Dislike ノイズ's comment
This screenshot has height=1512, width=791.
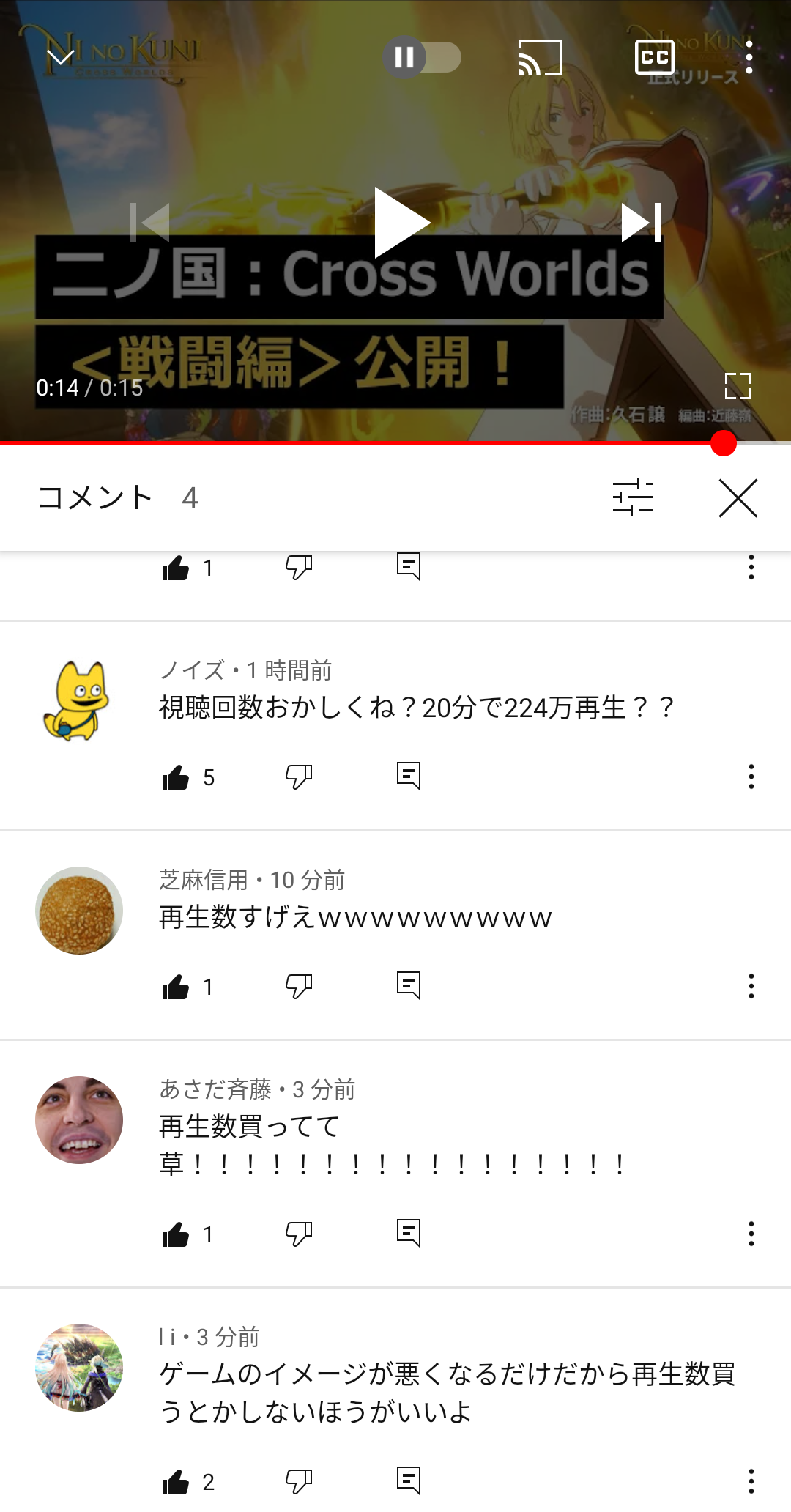(x=299, y=777)
